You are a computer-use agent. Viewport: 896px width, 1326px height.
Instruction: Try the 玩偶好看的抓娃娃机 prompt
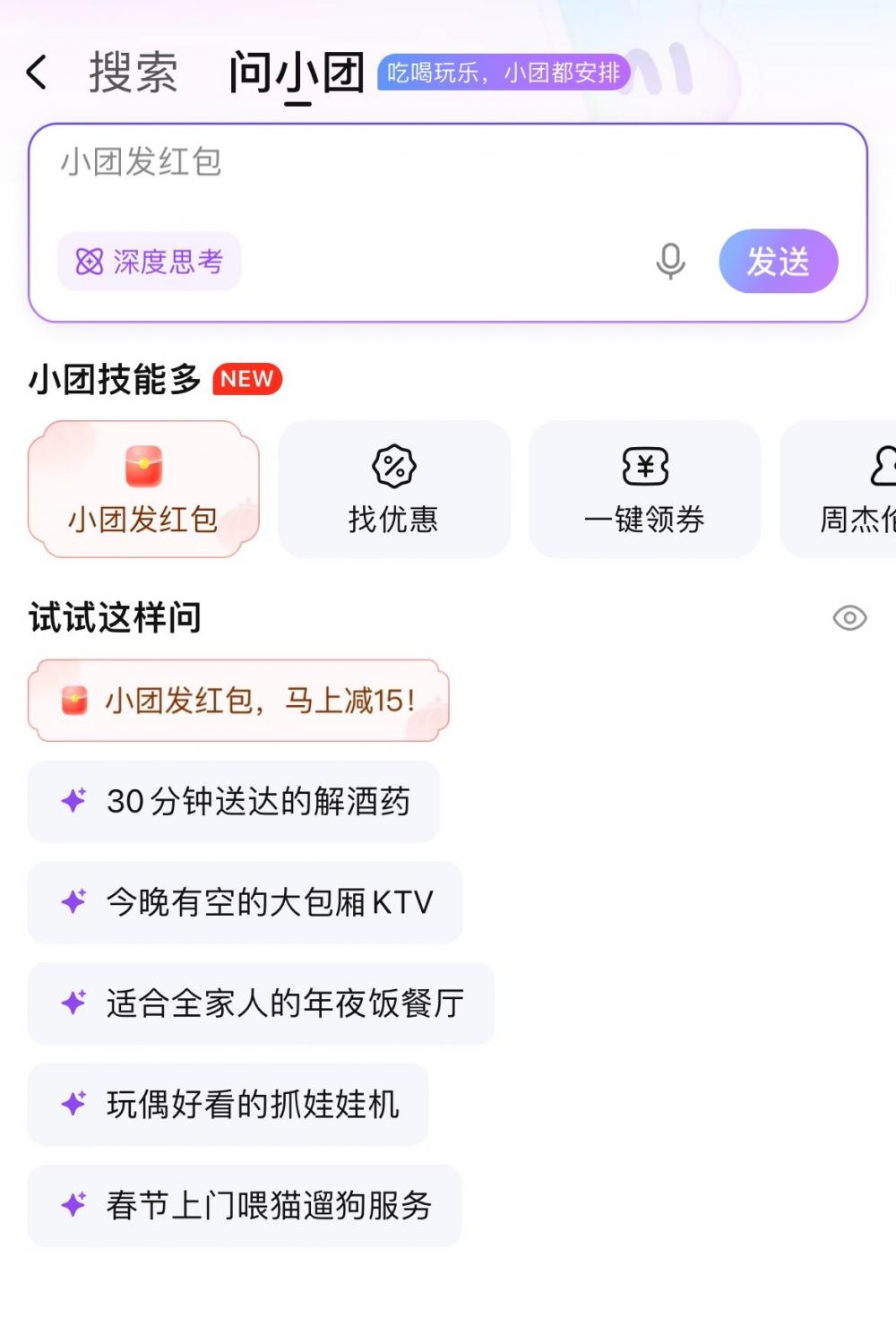[228, 1105]
